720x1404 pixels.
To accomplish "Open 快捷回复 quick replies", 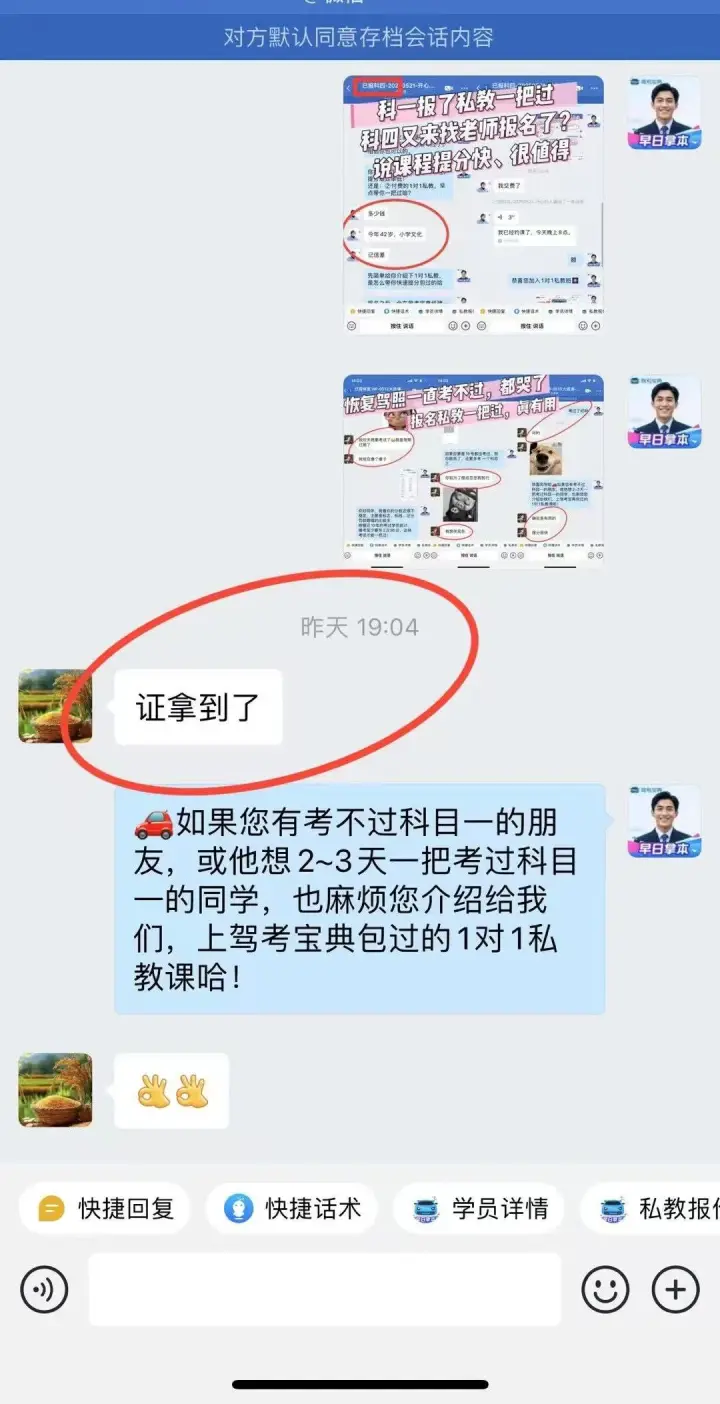I will (105, 1208).
